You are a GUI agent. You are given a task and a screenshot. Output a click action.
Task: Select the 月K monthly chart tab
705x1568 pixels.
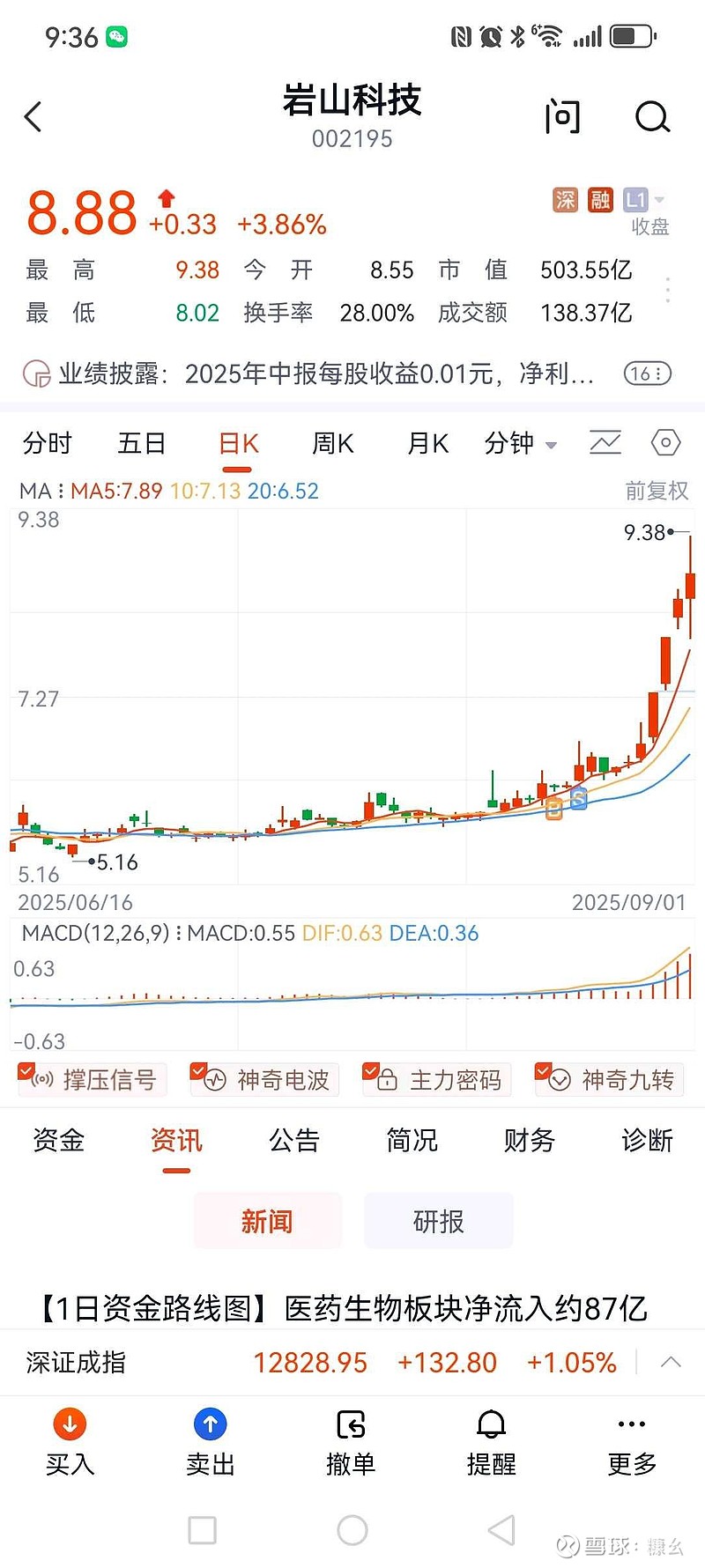pyautogui.click(x=427, y=443)
